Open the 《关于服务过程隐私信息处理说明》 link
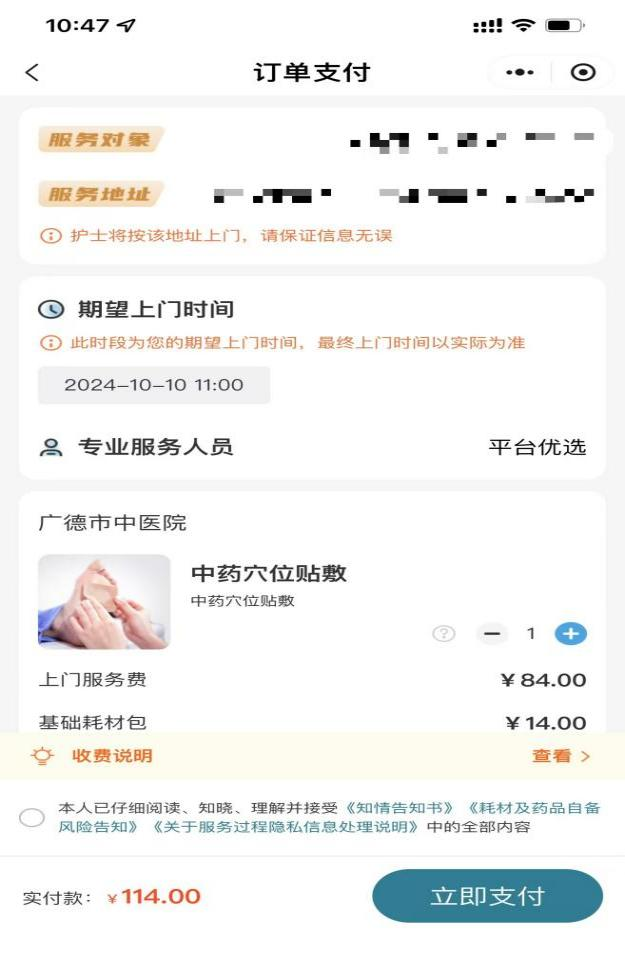The image size is (625, 972). tap(284, 827)
